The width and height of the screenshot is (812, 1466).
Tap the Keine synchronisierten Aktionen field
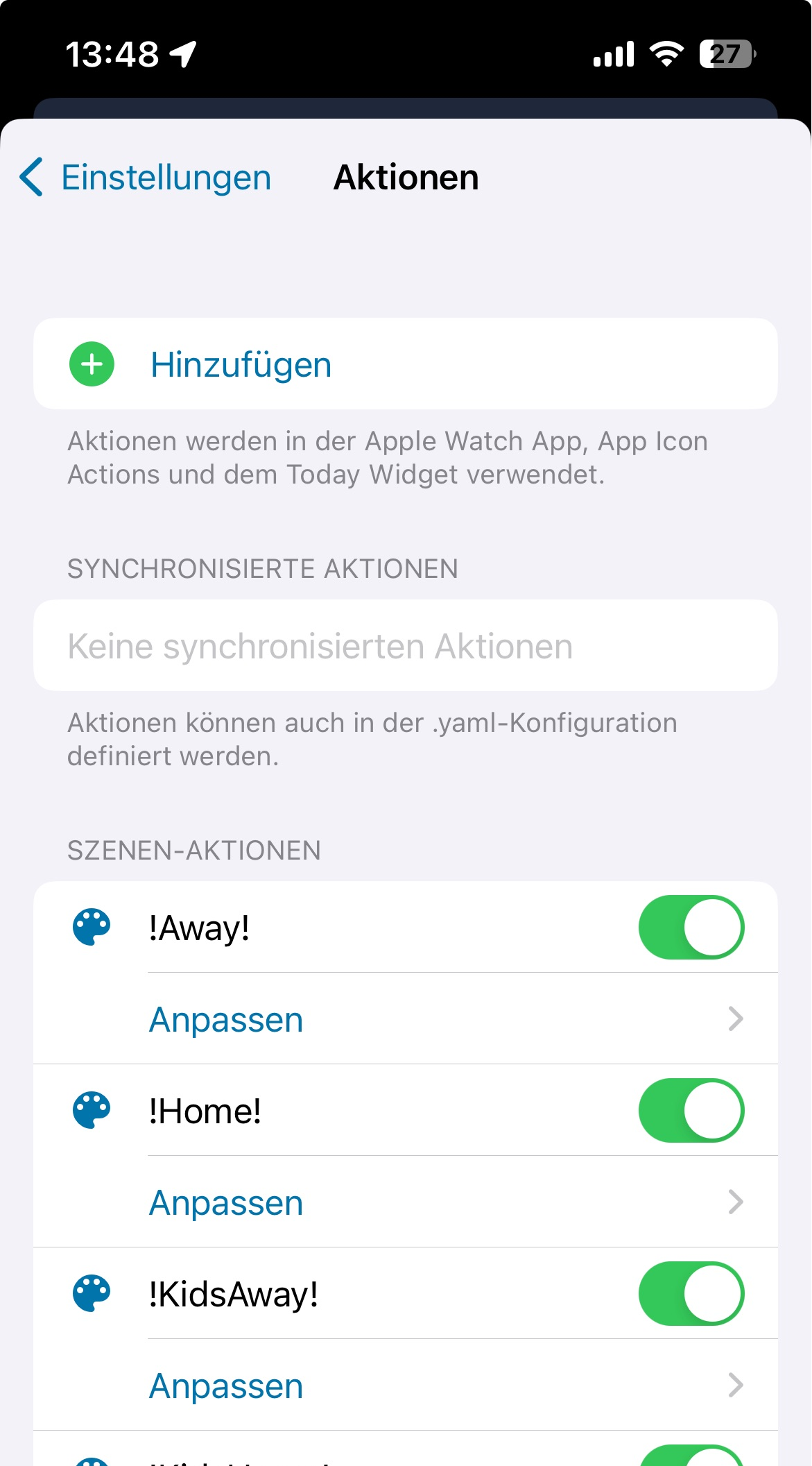406,645
